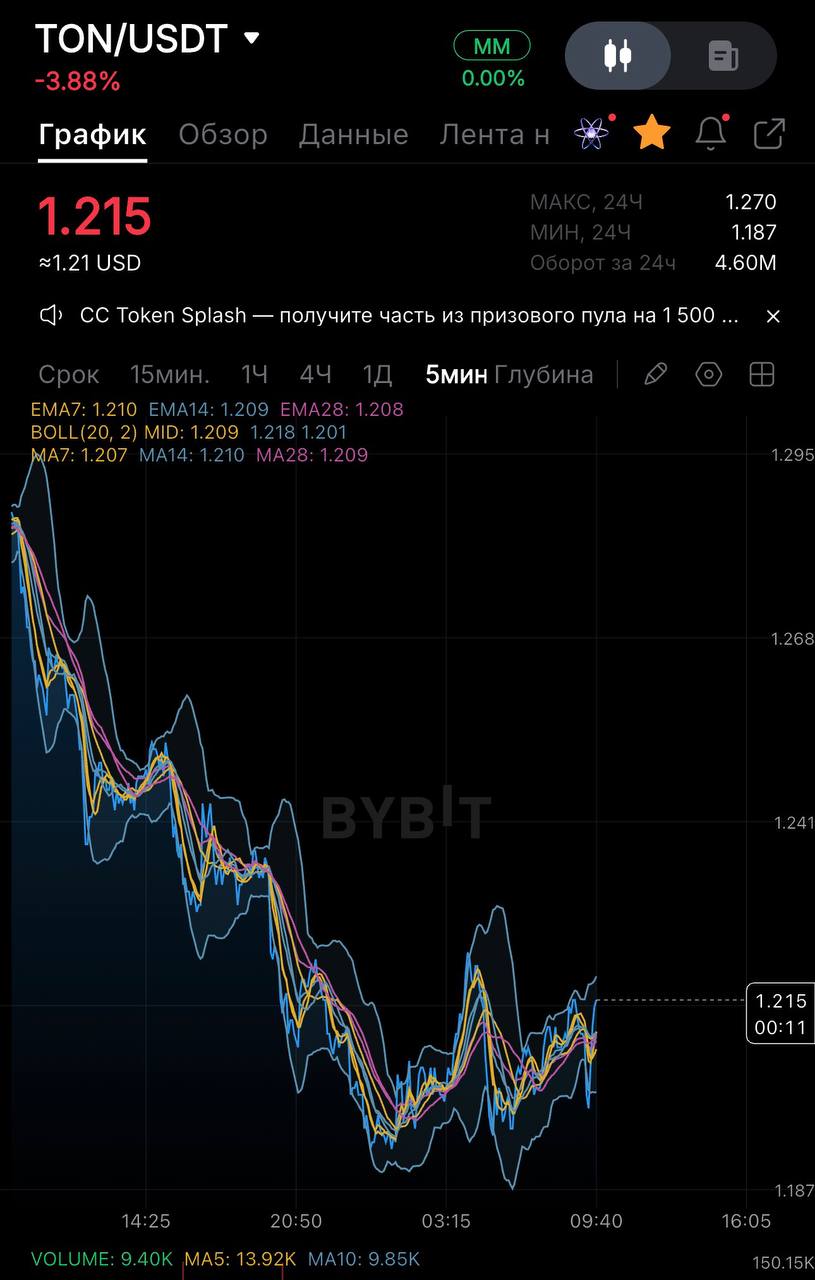Switch the chart to 4Ч interval

coord(315,375)
